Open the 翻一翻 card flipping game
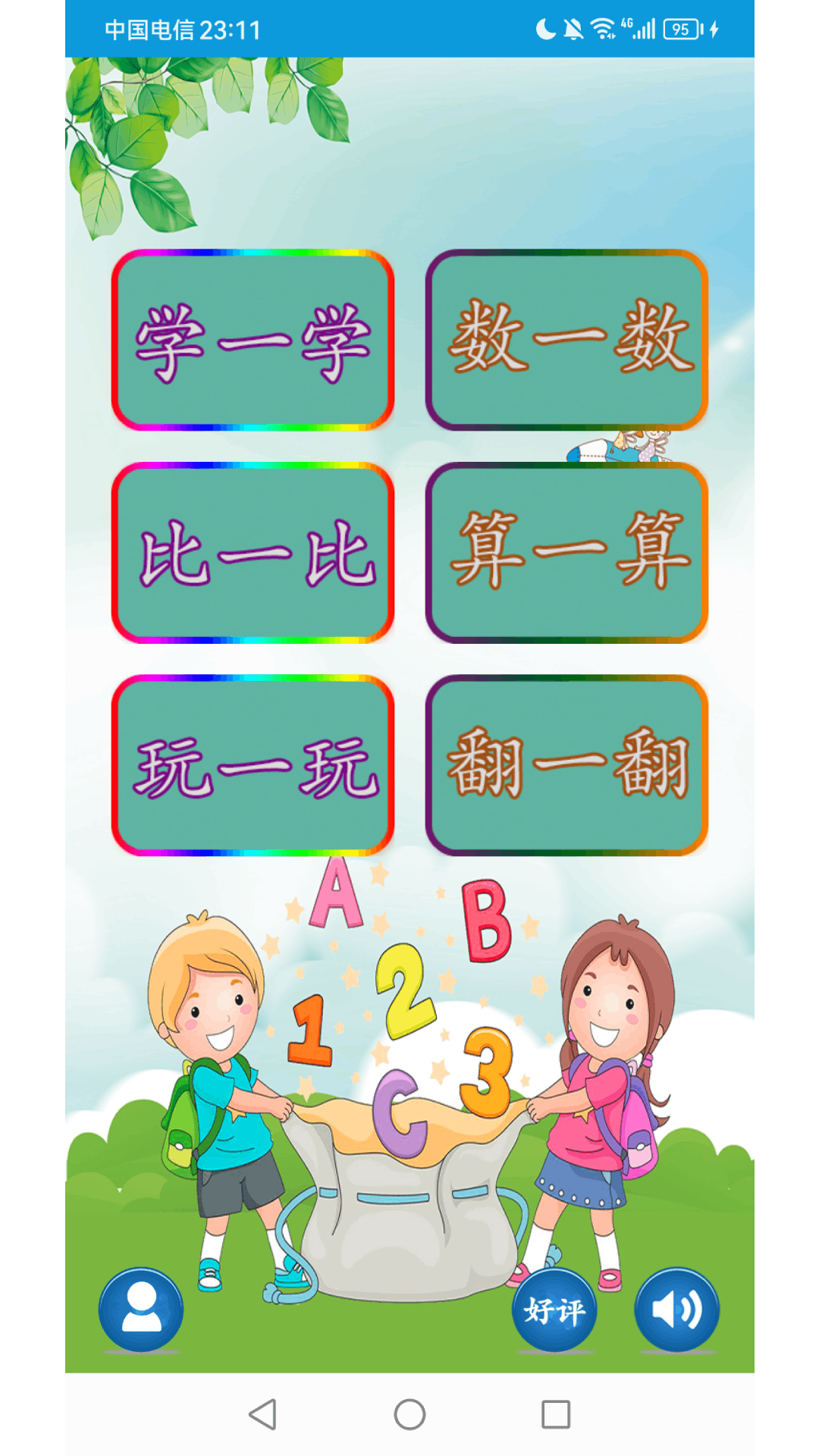The width and height of the screenshot is (819, 1456). pyautogui.click(x=566, y=766)
